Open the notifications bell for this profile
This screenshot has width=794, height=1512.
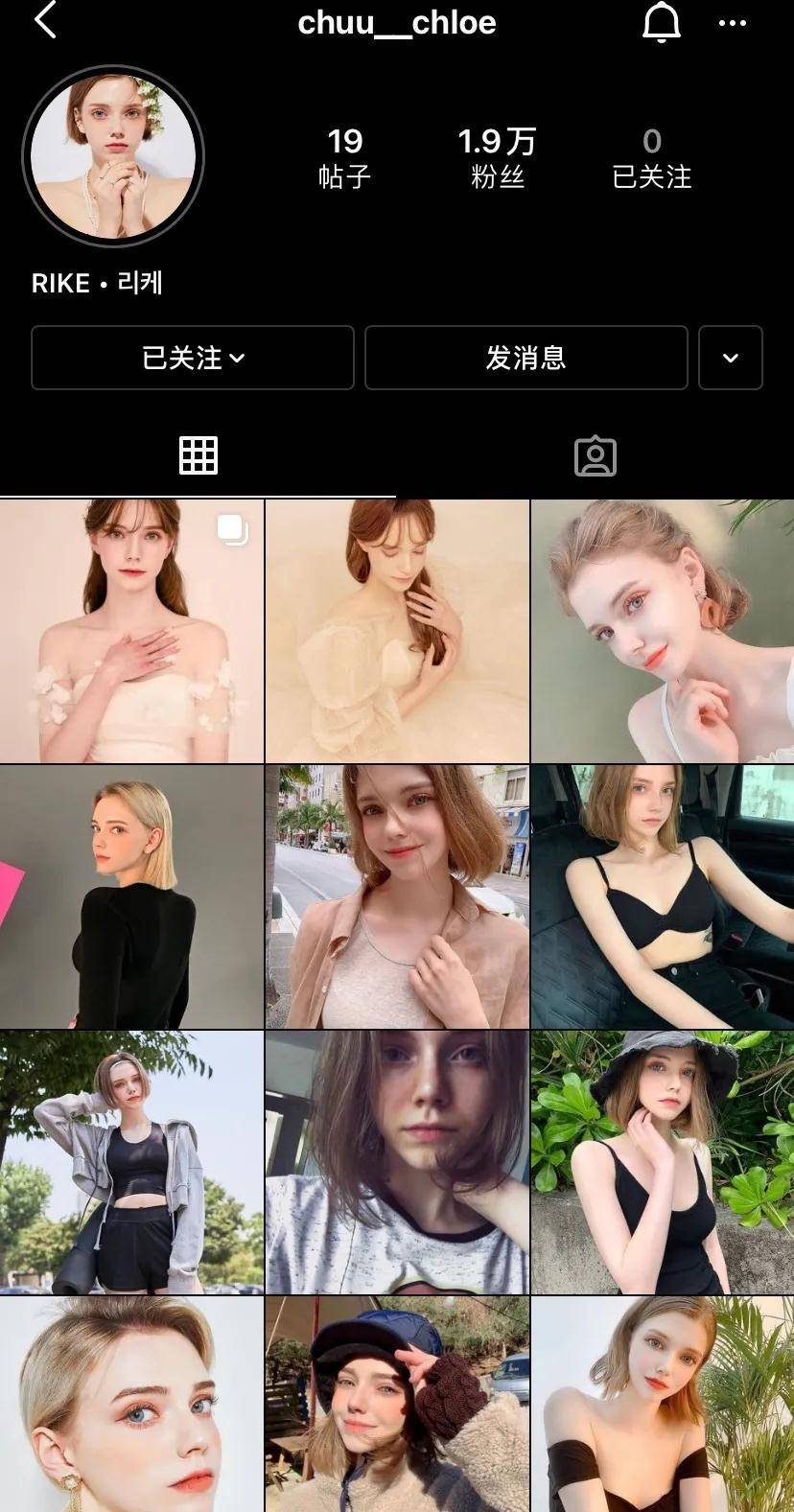661,22
